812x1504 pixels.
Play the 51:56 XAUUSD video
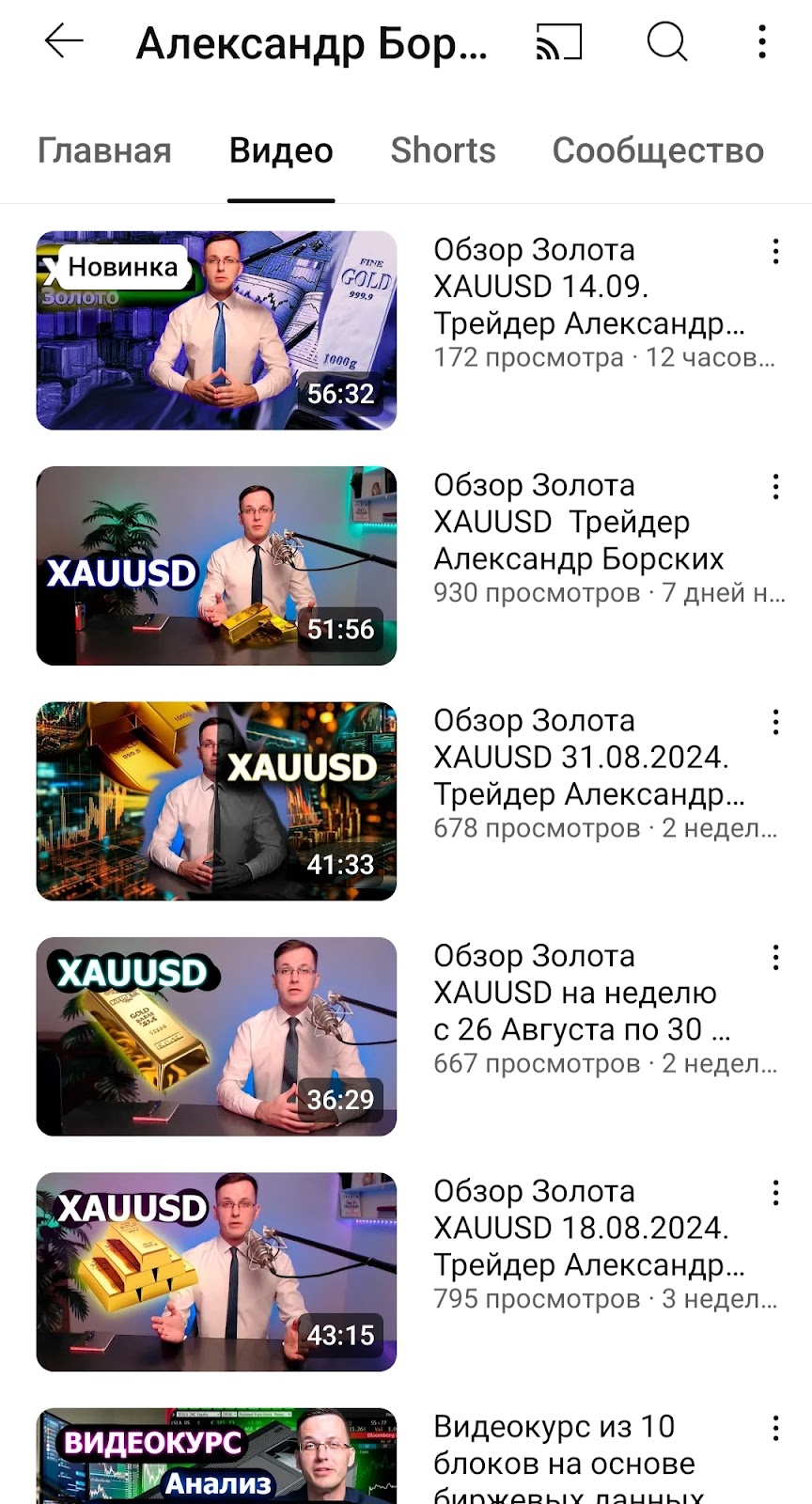click(x=216, y=566)
